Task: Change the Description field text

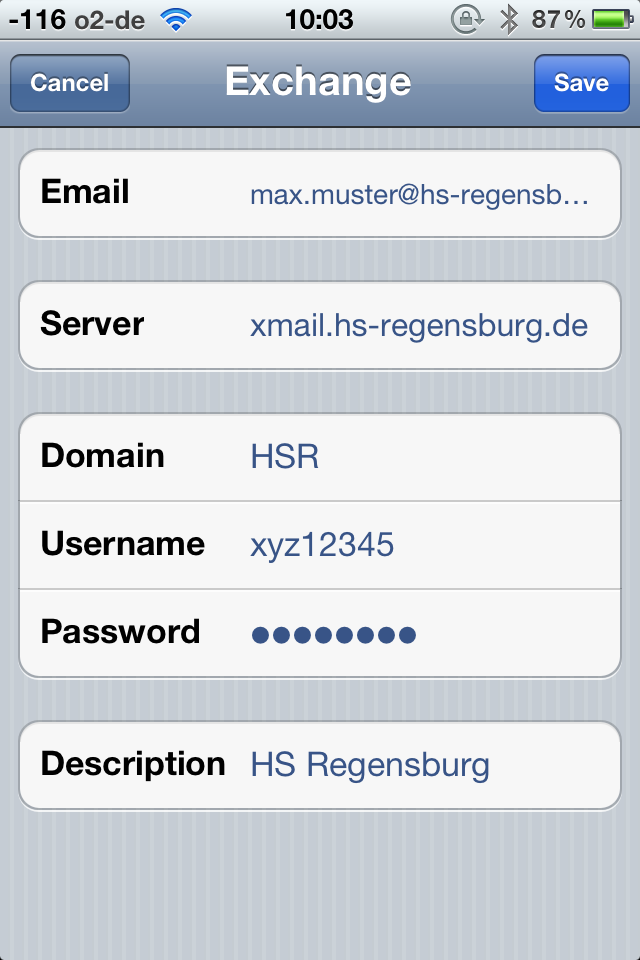Action: (418, 766)
